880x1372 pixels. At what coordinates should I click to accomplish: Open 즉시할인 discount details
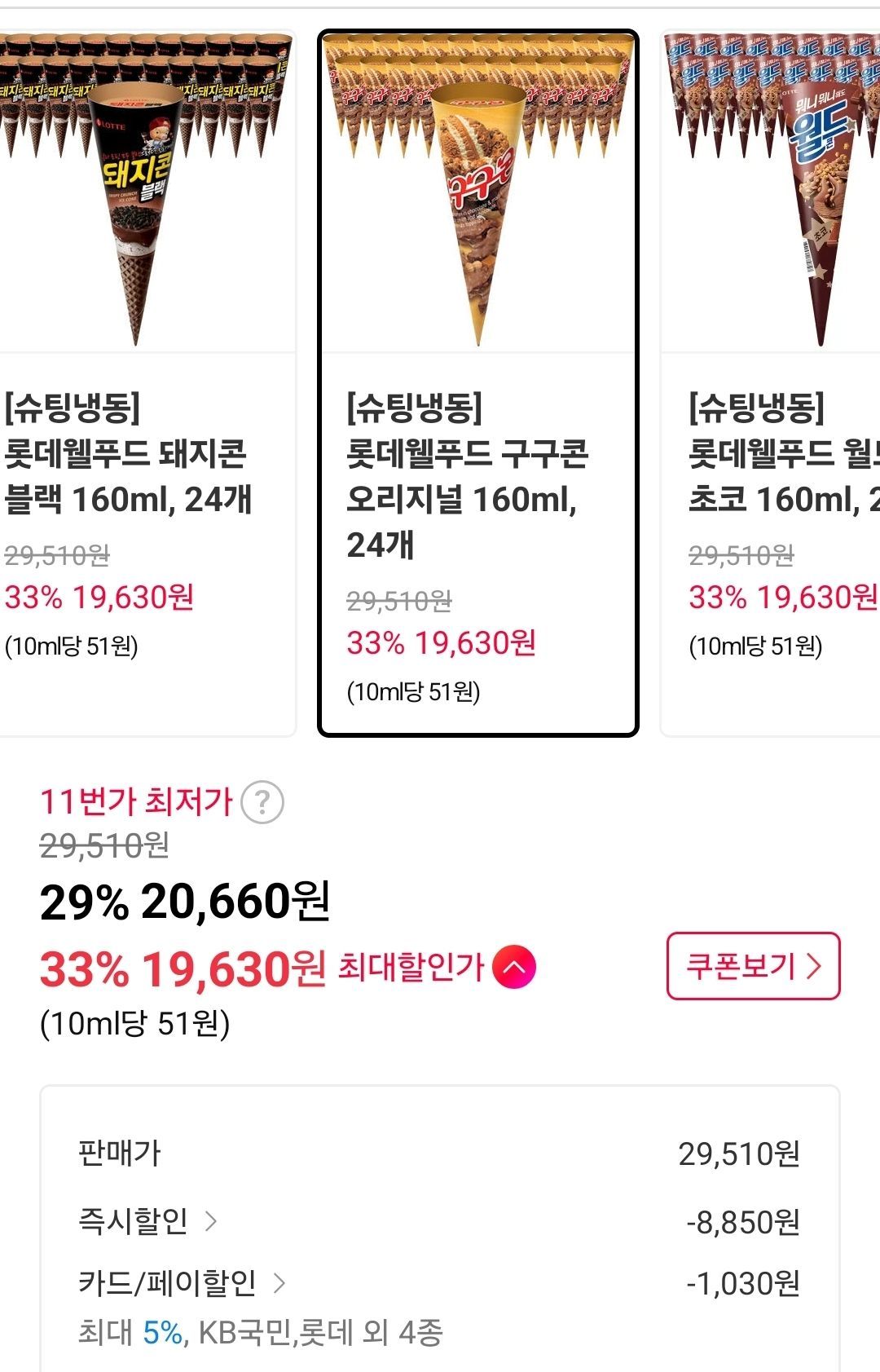point(148,1221)
